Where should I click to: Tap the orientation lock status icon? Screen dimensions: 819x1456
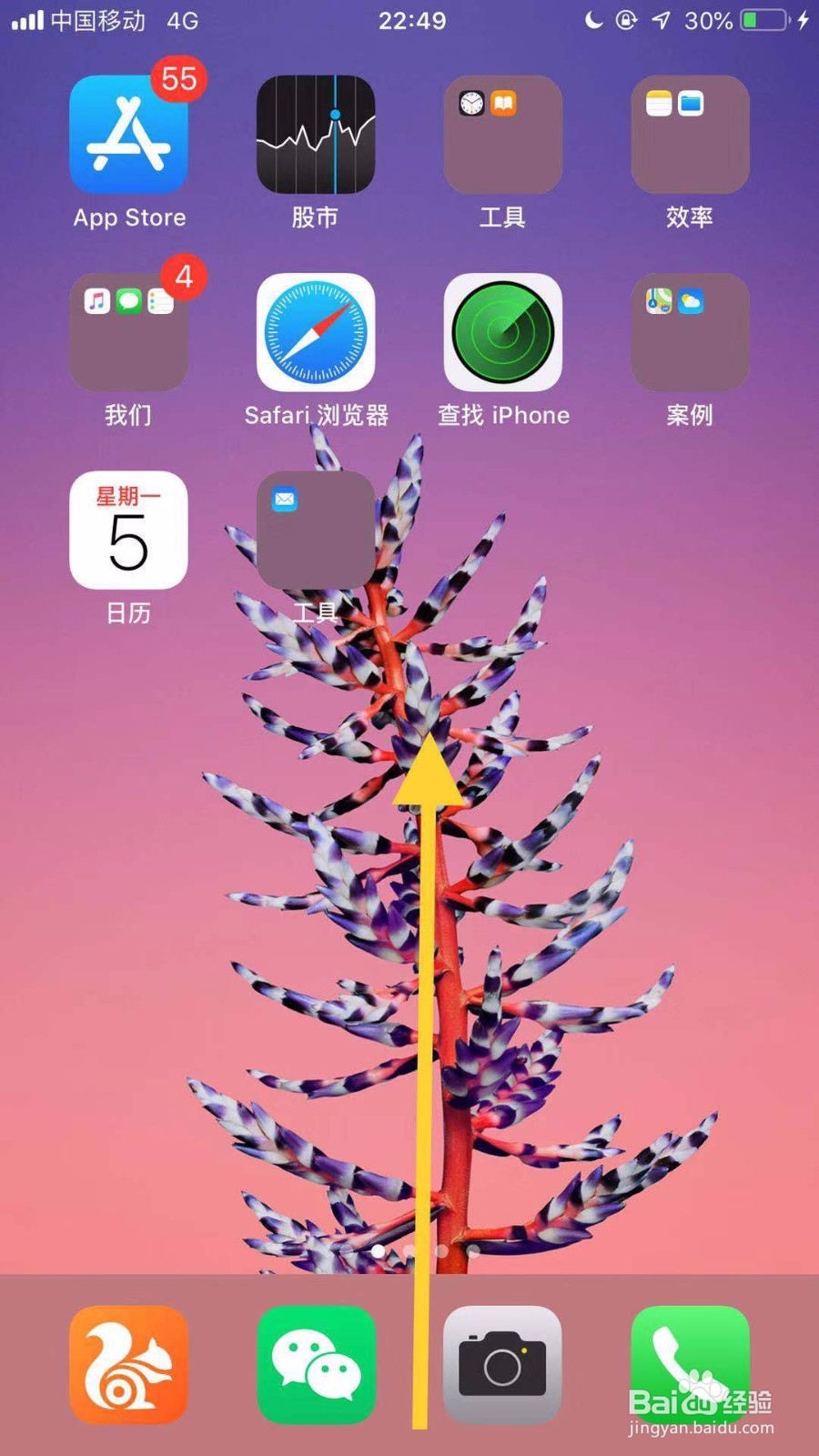[x=626, y=21]
